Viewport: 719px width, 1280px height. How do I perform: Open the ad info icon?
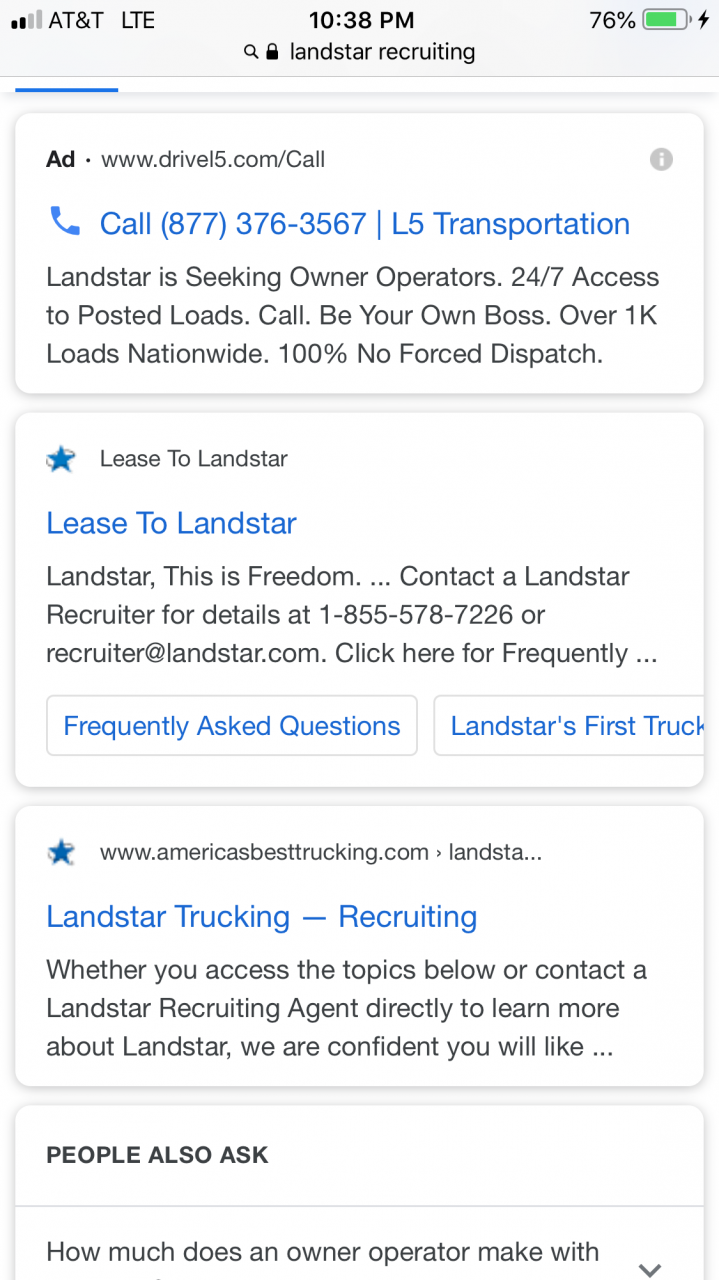pos(661,159)
